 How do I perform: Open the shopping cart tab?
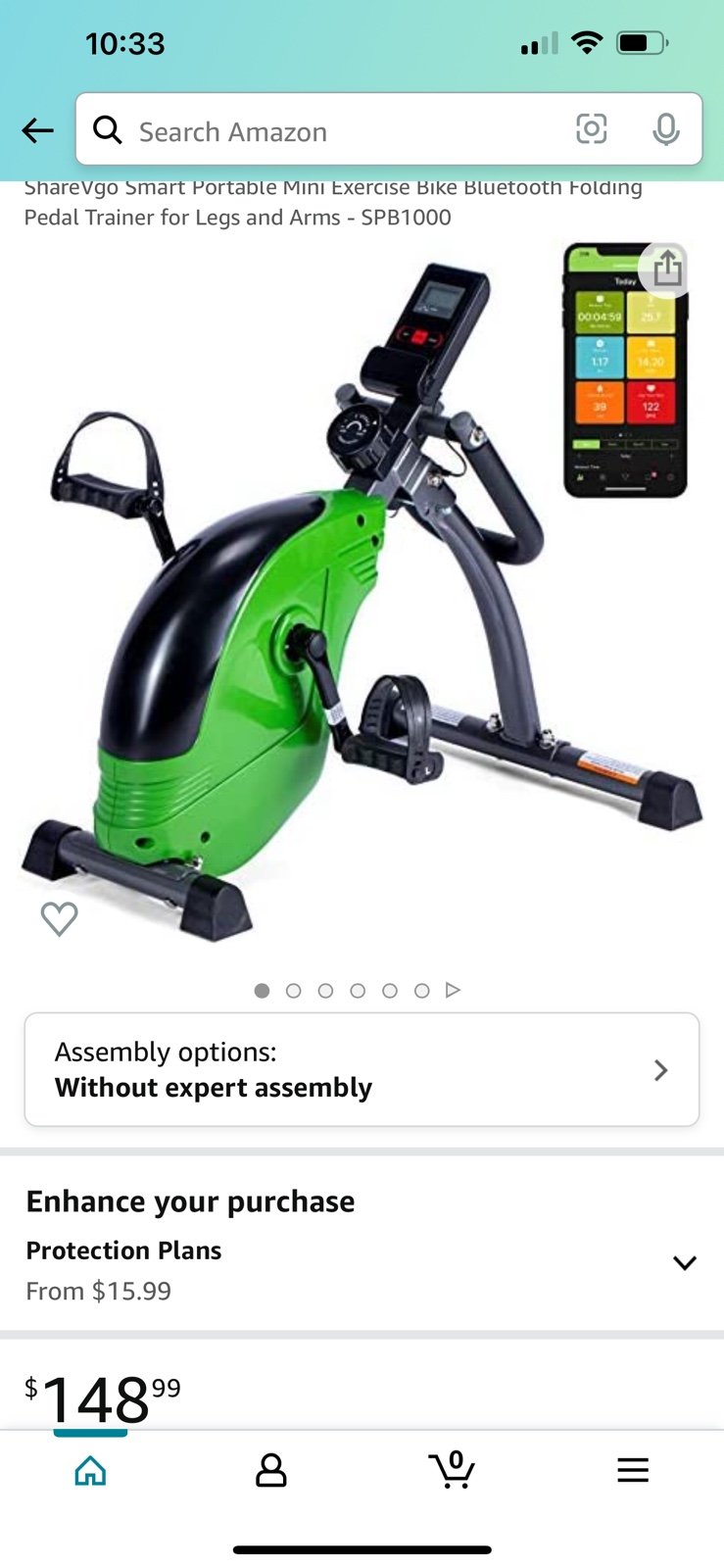[452, 1470]
